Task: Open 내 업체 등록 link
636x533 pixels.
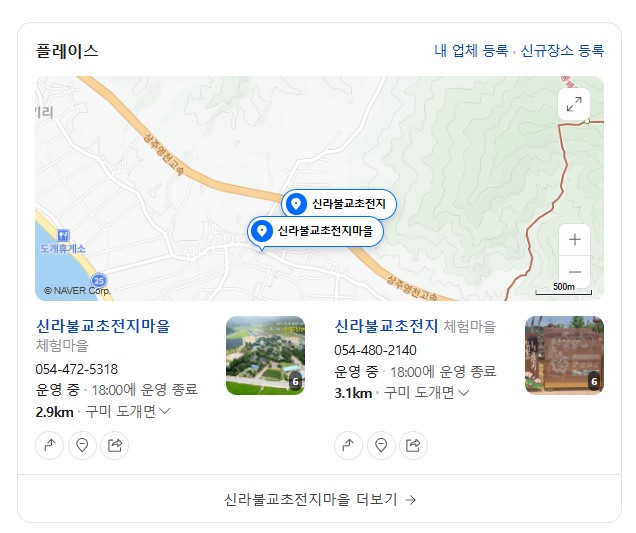Action: coord(470,51)
